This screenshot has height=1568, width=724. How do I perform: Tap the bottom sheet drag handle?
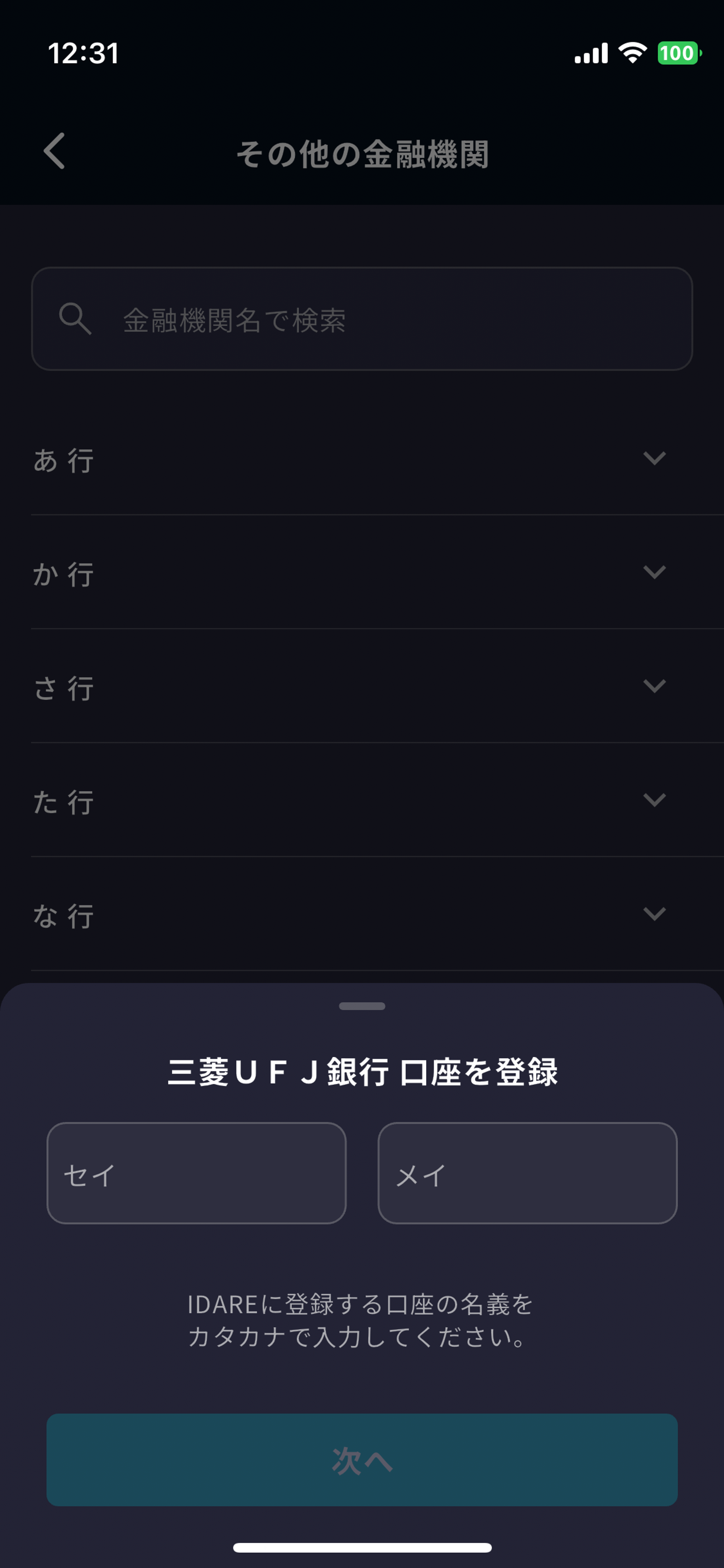coord(362,1006)
